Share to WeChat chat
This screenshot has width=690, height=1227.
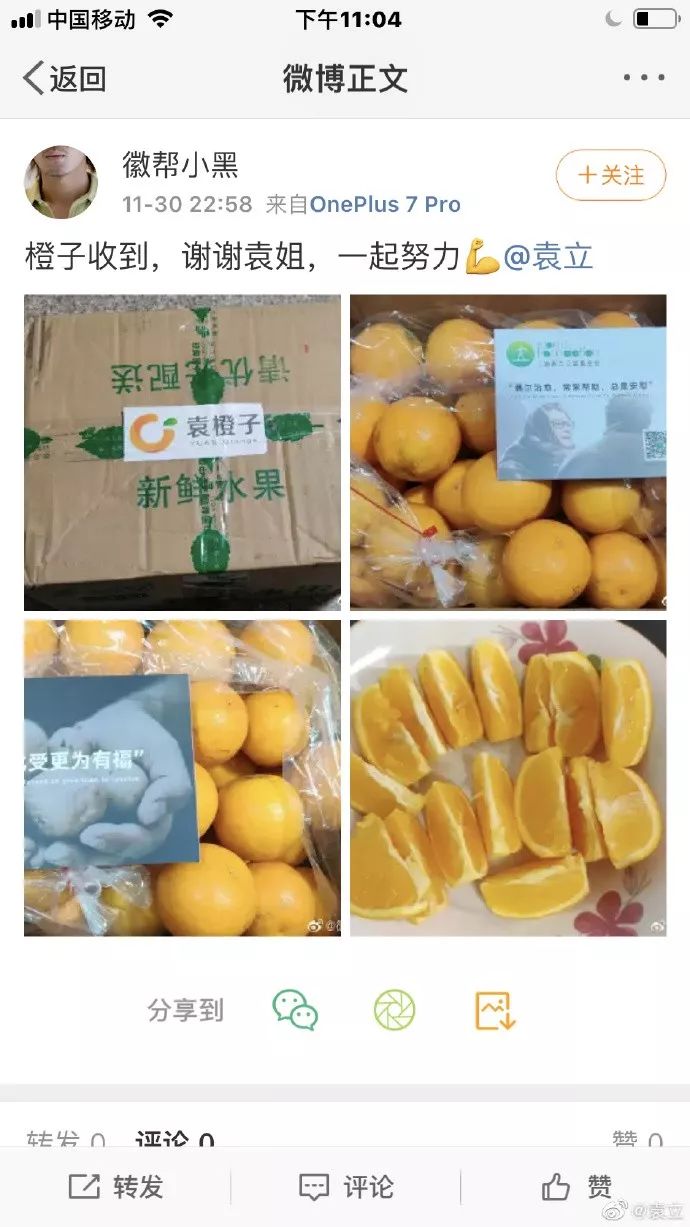295,1010
